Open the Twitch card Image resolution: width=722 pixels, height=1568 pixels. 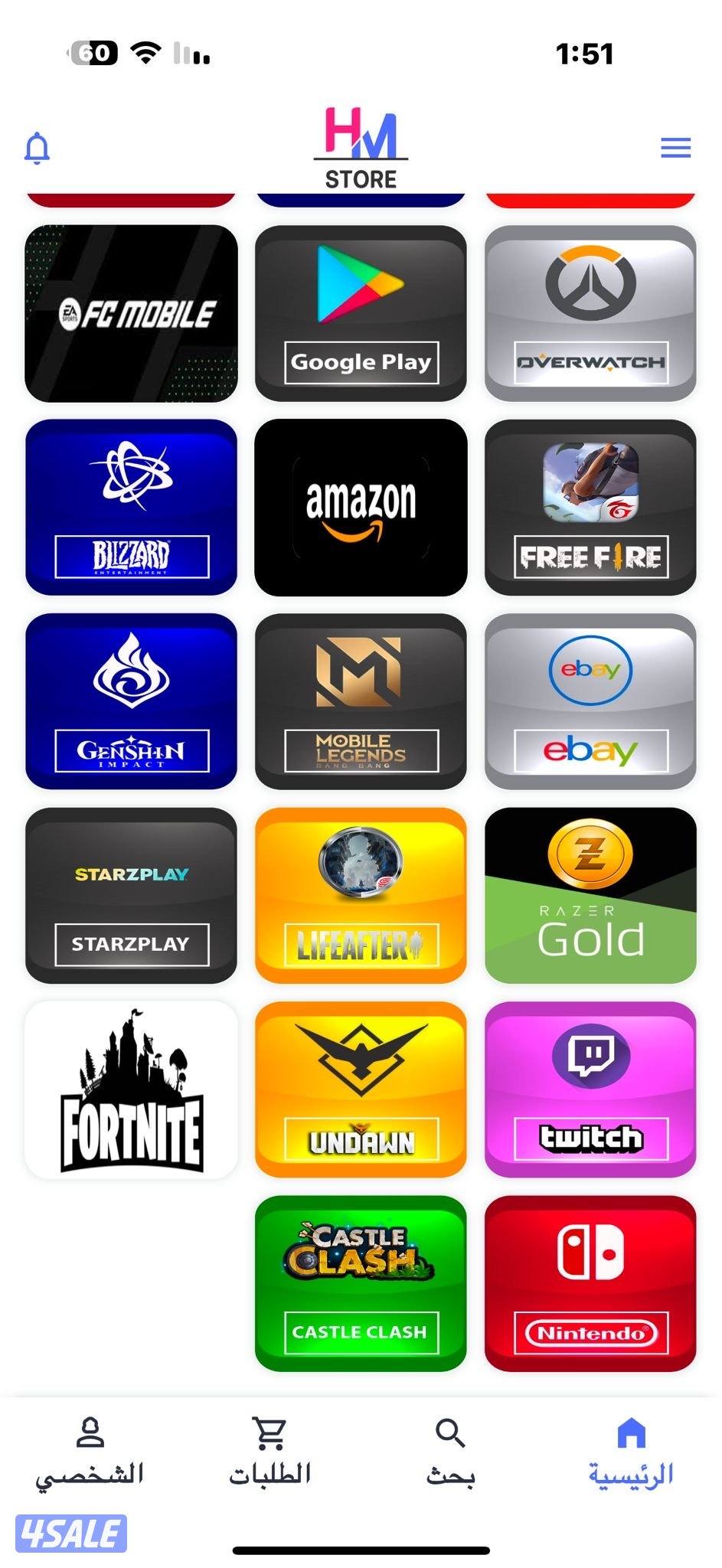pyautogui.click(x=590, y=1089)
